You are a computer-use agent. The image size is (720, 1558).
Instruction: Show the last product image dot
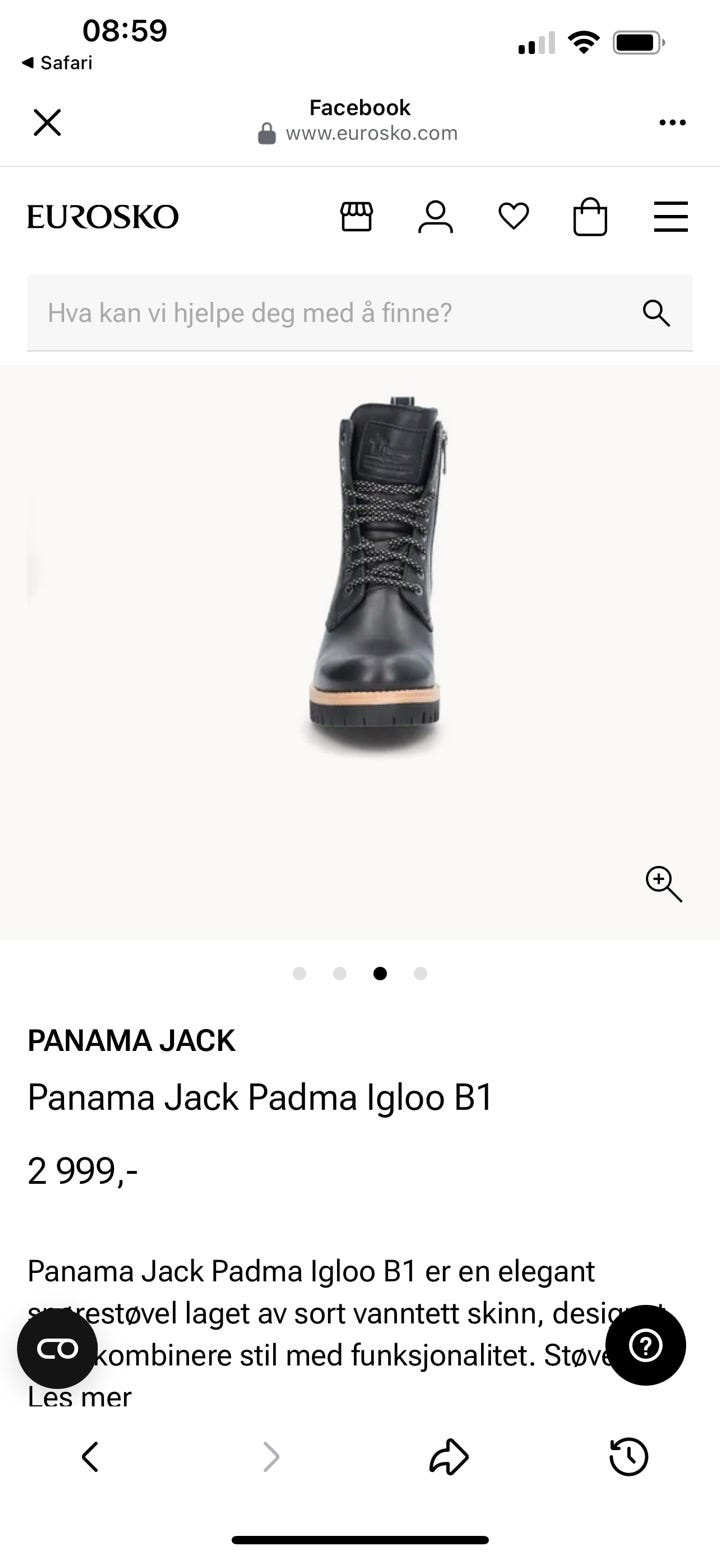(x=420, y=973)
